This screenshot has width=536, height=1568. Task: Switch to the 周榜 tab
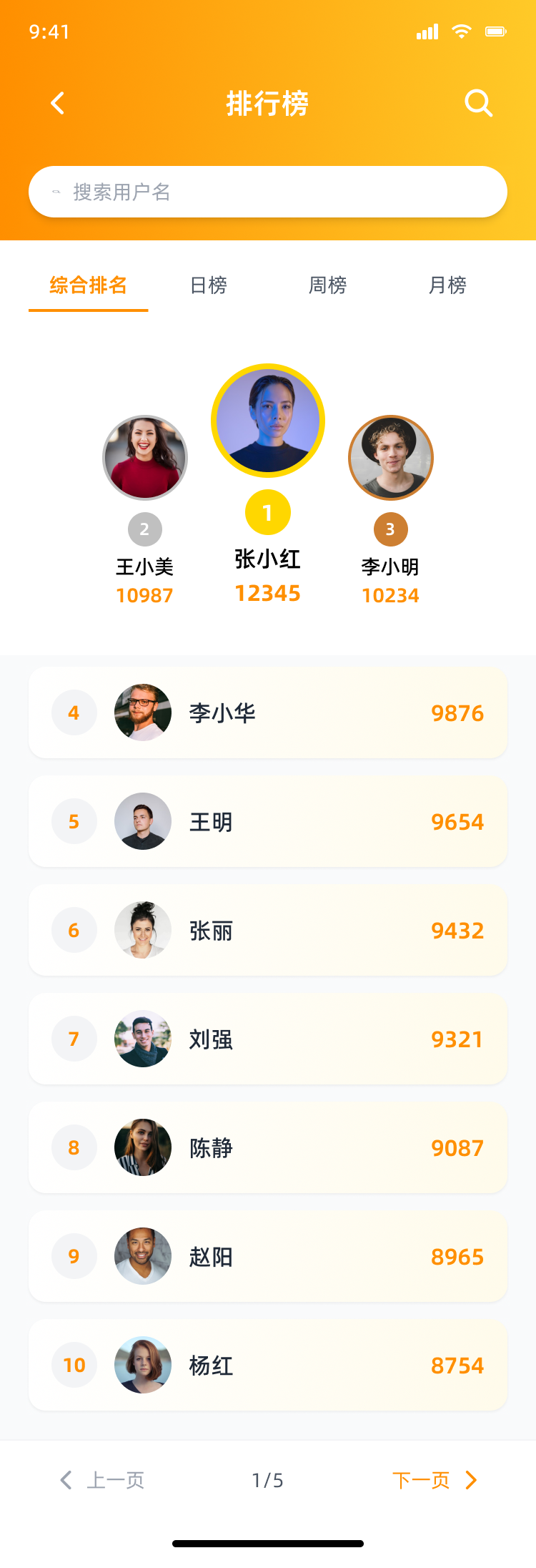click(327, 285)
